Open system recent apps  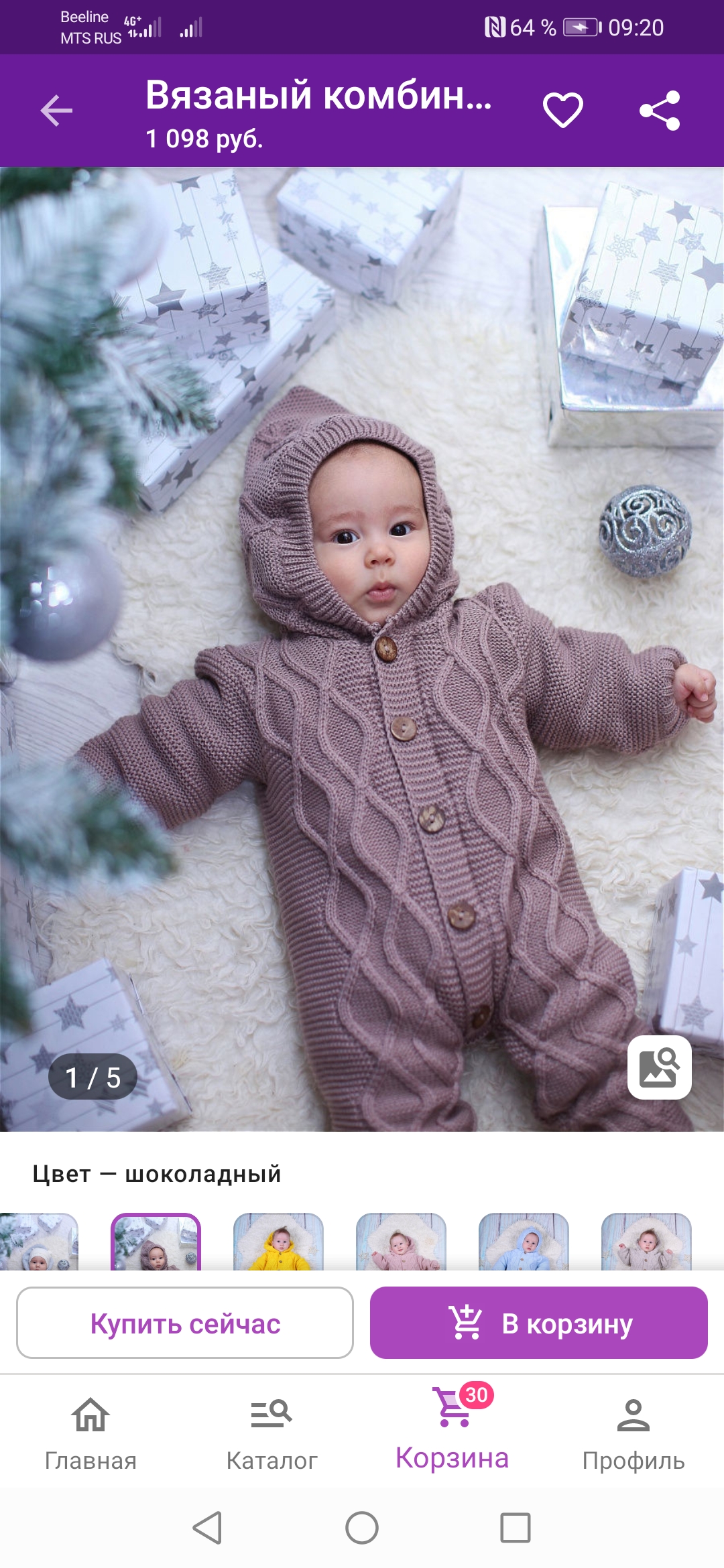click(516, 1528)
